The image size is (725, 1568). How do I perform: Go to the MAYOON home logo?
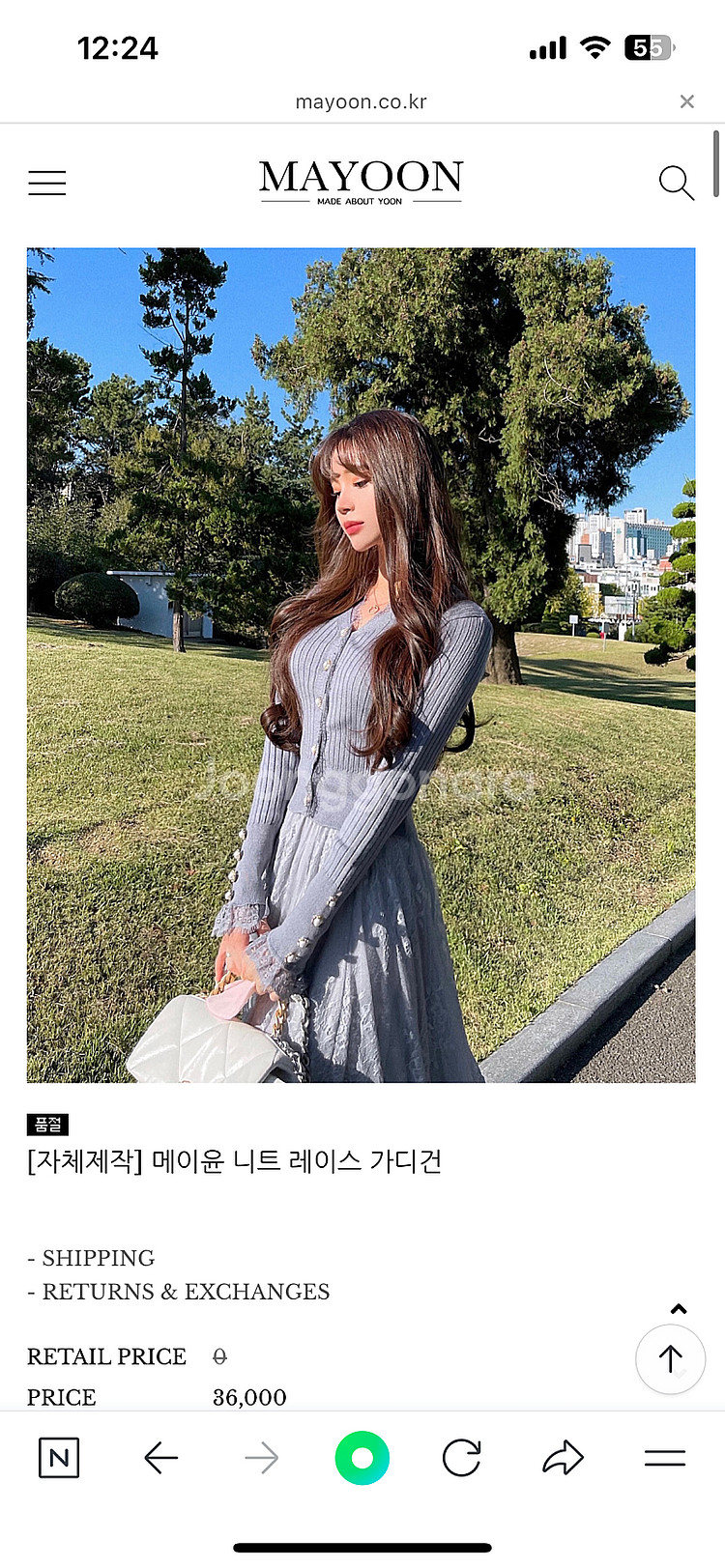point(362,182)
